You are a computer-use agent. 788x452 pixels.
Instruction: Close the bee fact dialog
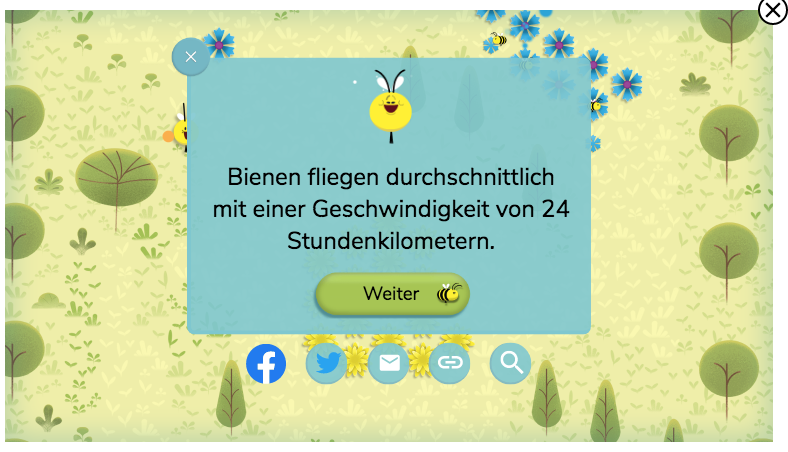point(191,57)
